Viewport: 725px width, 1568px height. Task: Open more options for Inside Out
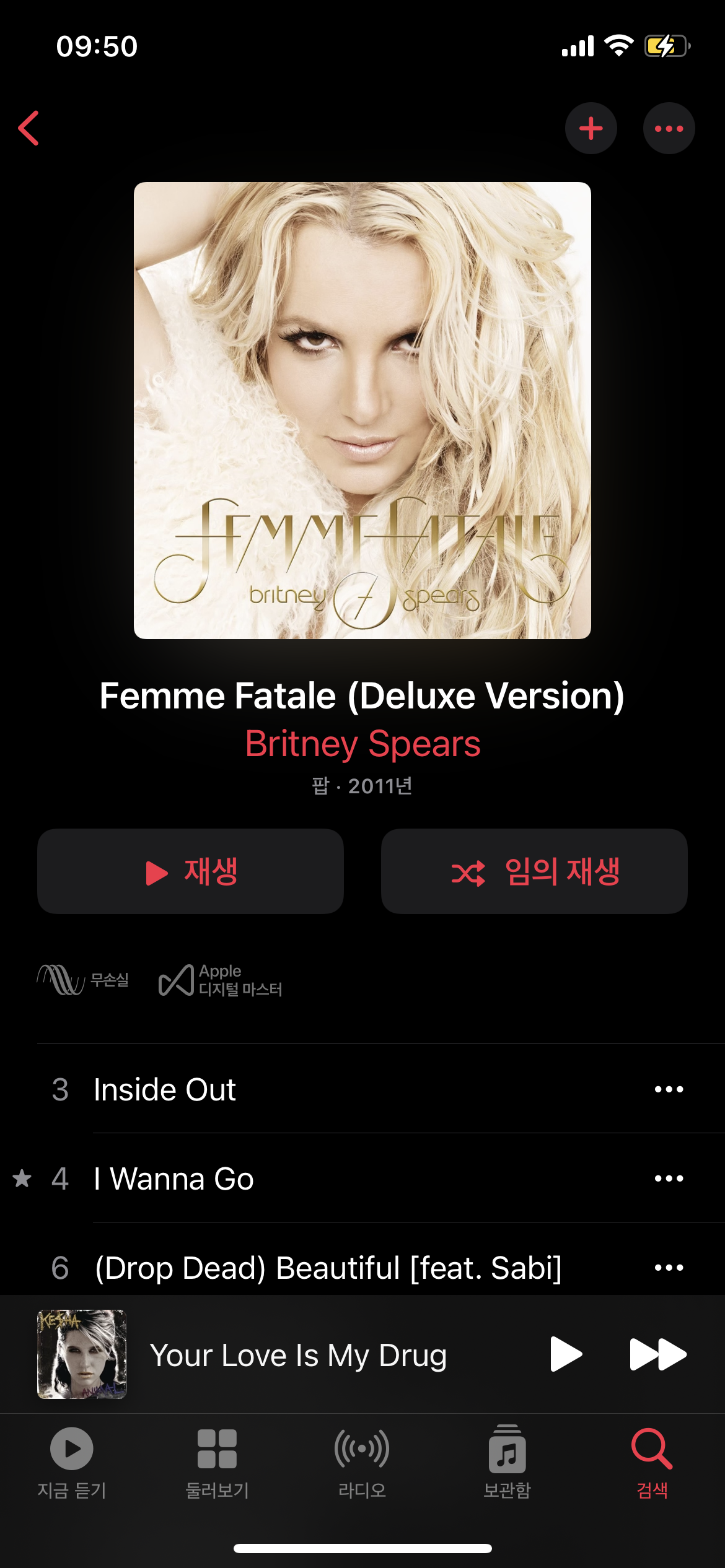[669, 1089]
